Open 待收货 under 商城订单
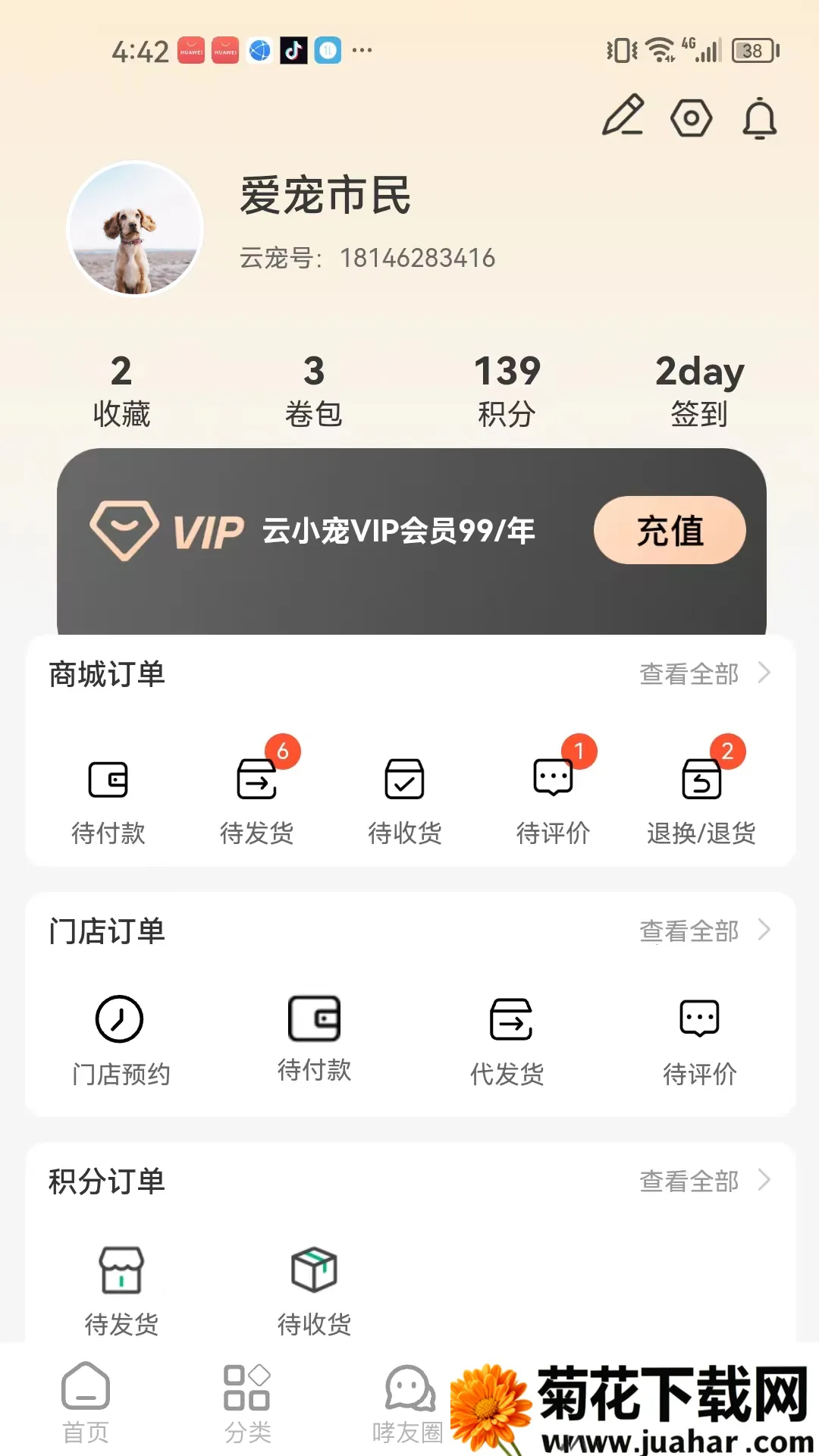Viewport: 819px width, 1456px height. point(404,799)
